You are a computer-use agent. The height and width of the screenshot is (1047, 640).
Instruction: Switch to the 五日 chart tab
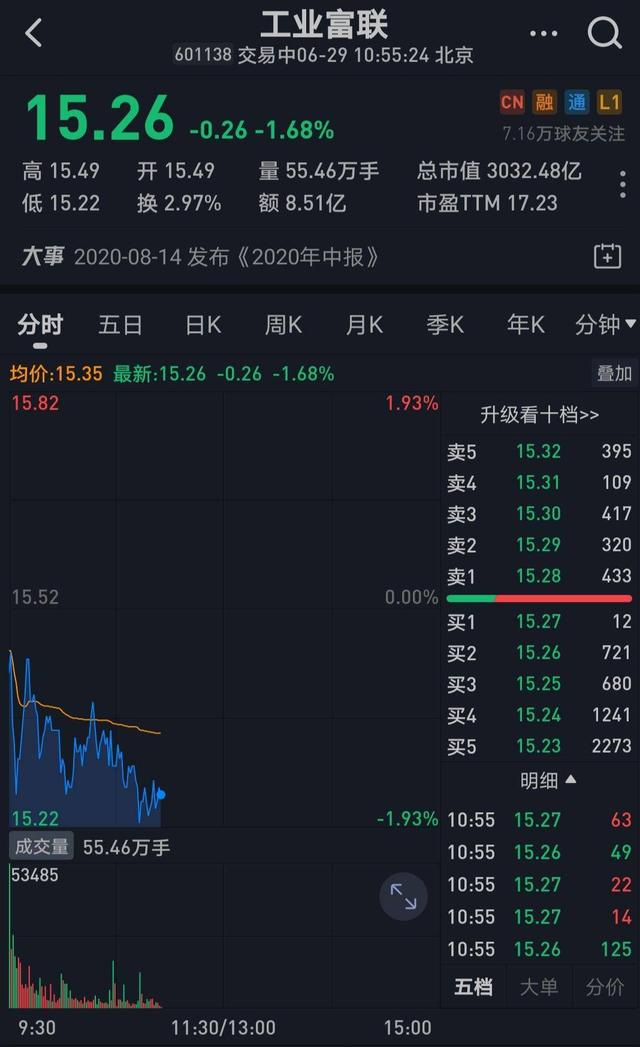coord(120,324)
